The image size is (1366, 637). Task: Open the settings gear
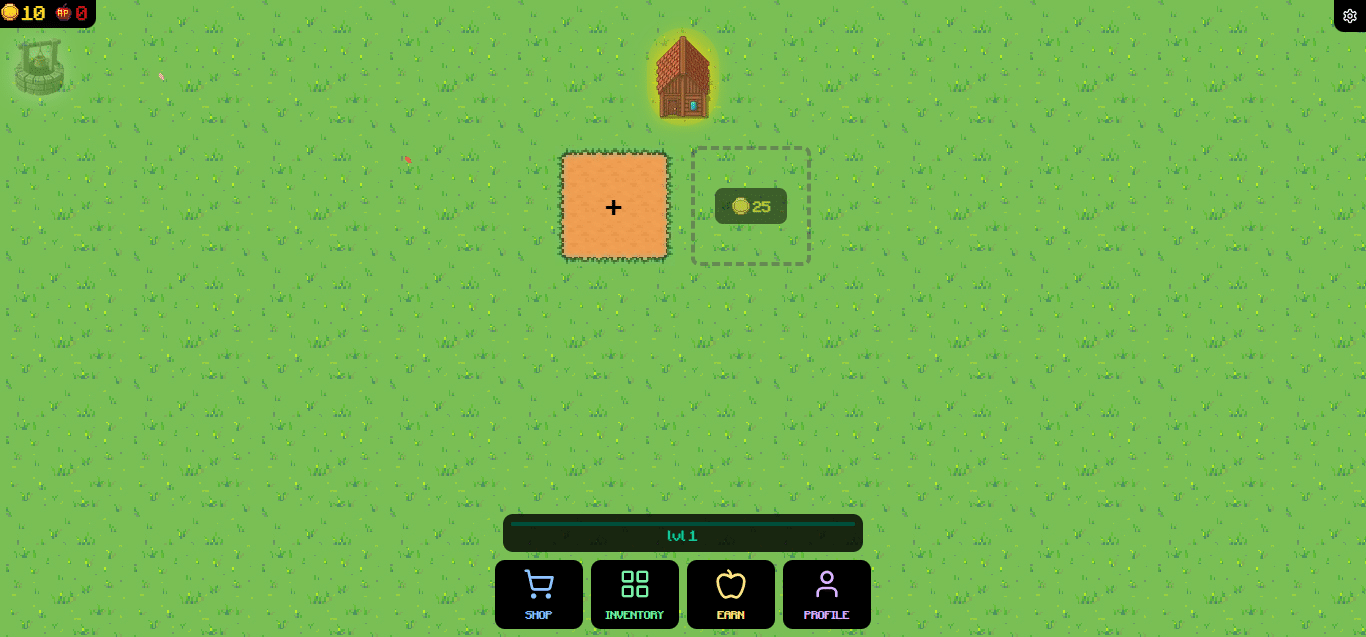[1349, 16]
